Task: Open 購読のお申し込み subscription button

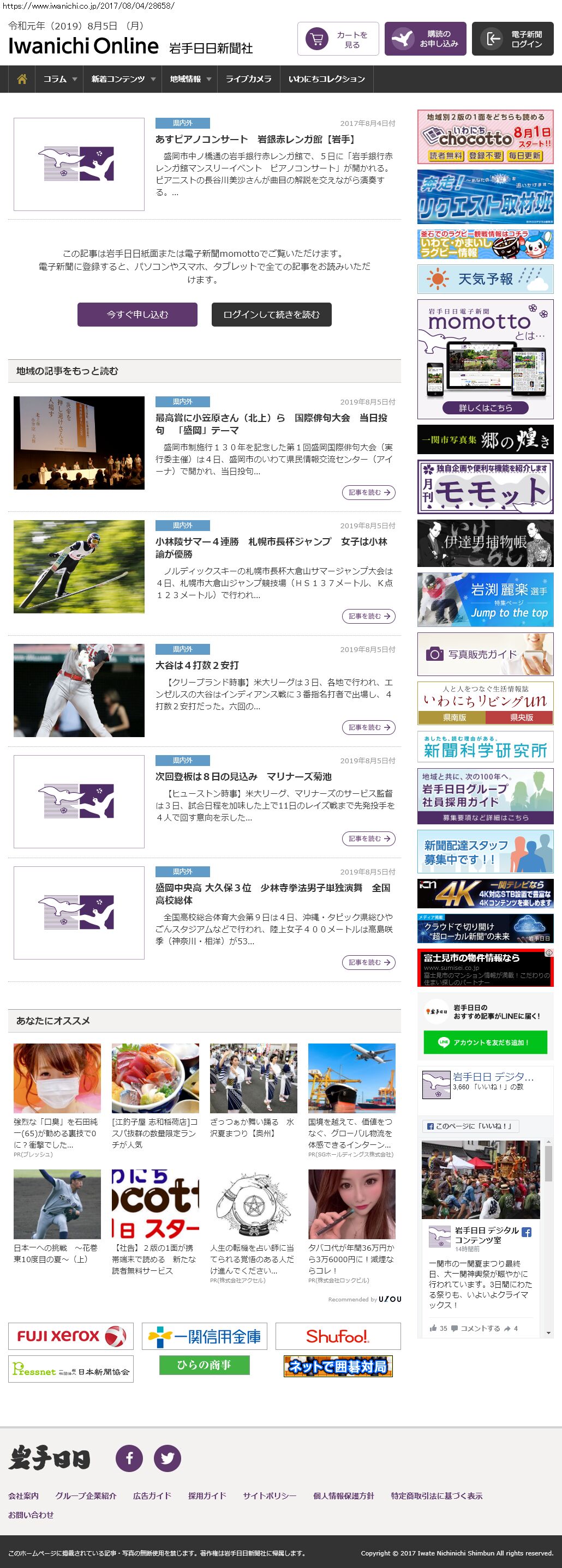Action: coord(426,40)
